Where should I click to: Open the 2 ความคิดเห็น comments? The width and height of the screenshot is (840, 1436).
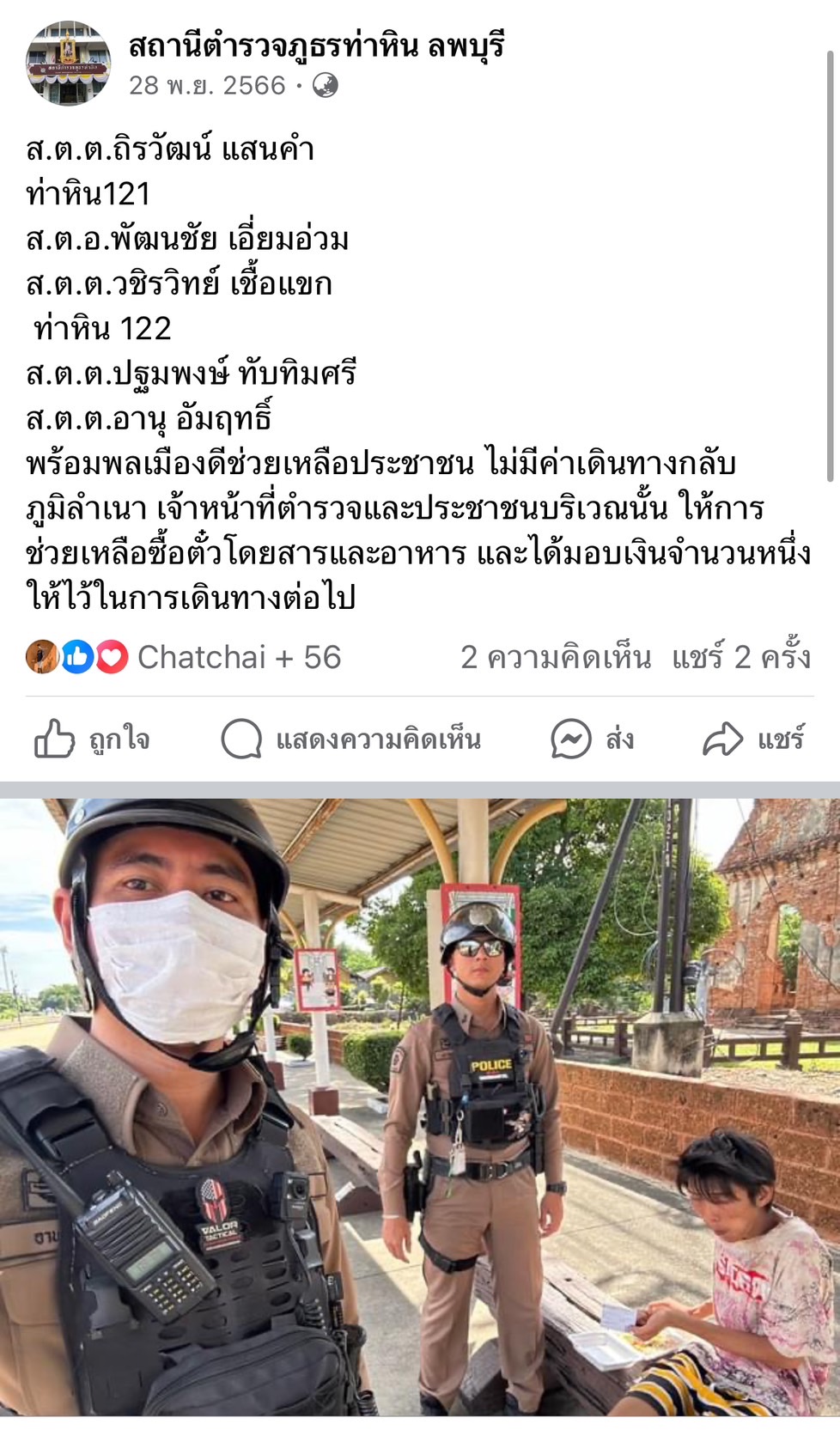[555, 657]
